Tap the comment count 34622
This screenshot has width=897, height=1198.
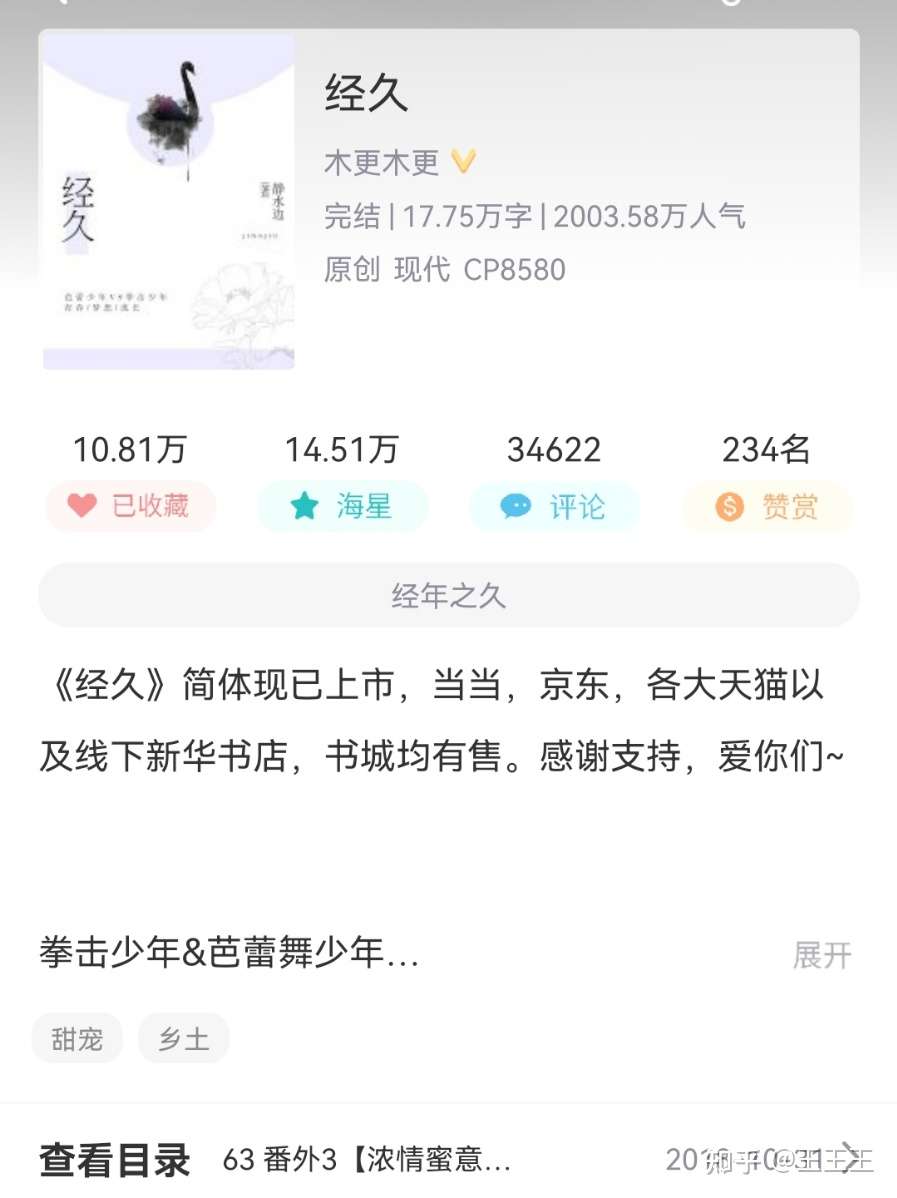coord(554,450)
